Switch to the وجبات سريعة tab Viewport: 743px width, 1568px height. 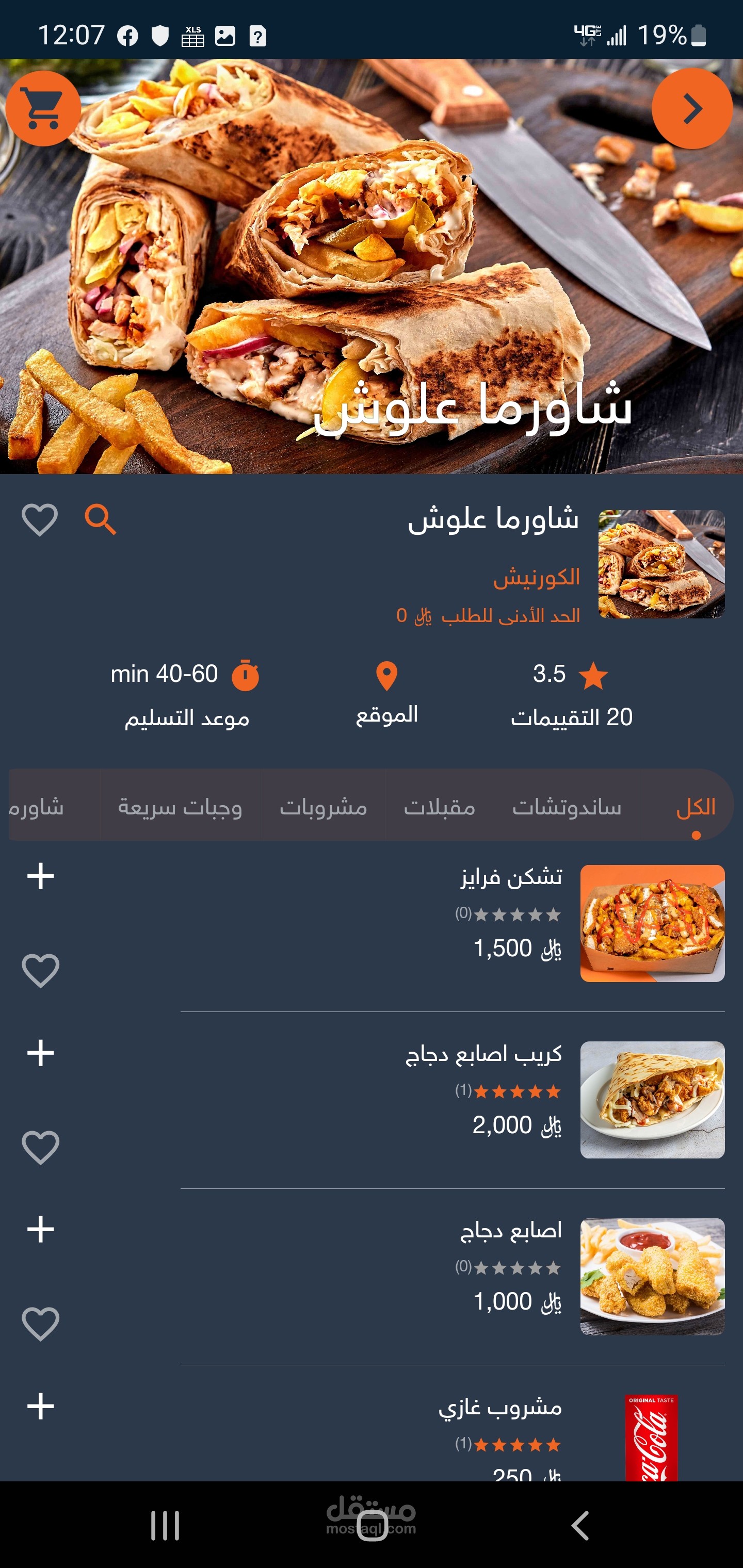coord(180,807)
